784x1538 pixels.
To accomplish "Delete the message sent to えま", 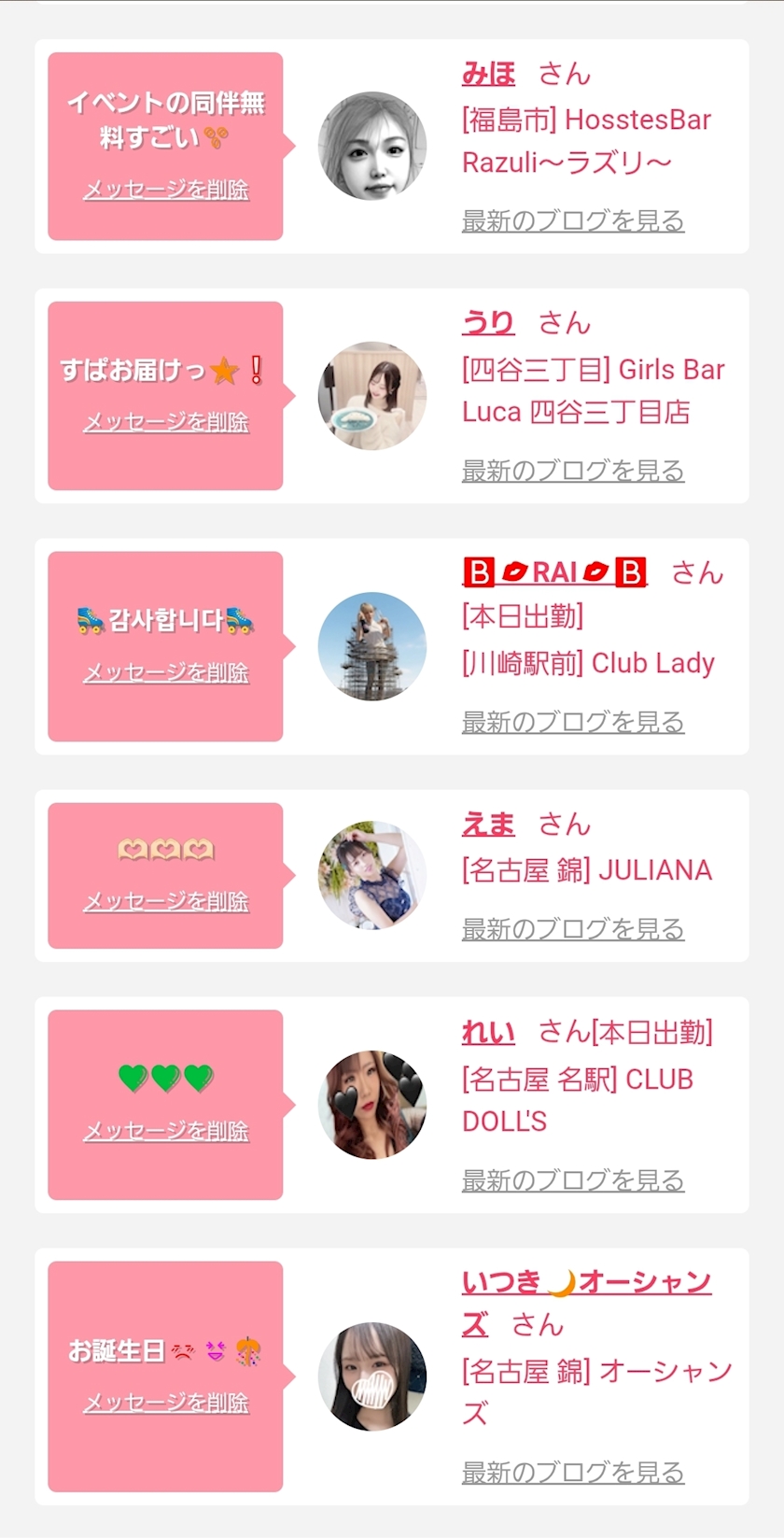I will [166, 901].
